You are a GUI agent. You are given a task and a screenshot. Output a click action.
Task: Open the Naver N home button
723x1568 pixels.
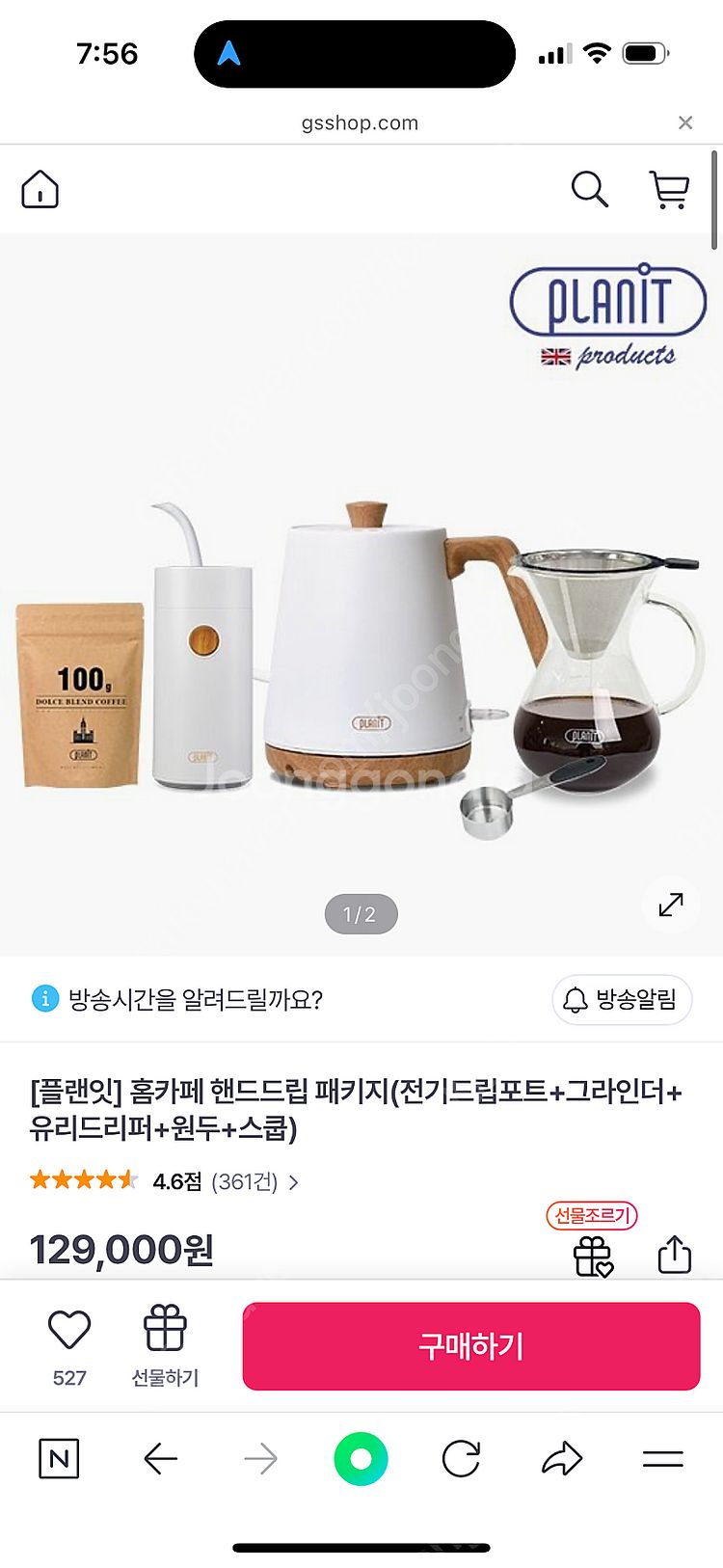pyautogui.click(x=59, y=1459)
